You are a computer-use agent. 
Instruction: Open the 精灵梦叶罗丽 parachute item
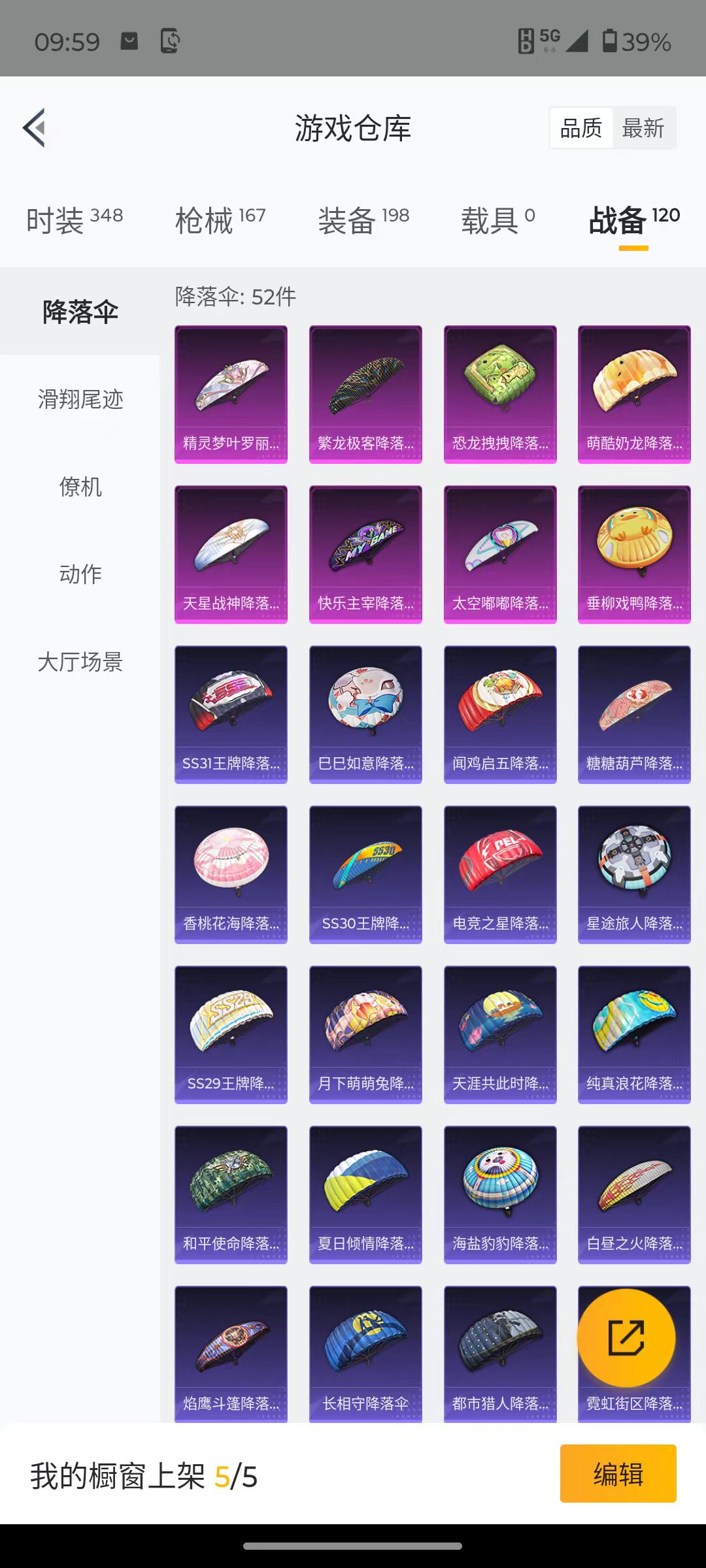click(231, 395)
